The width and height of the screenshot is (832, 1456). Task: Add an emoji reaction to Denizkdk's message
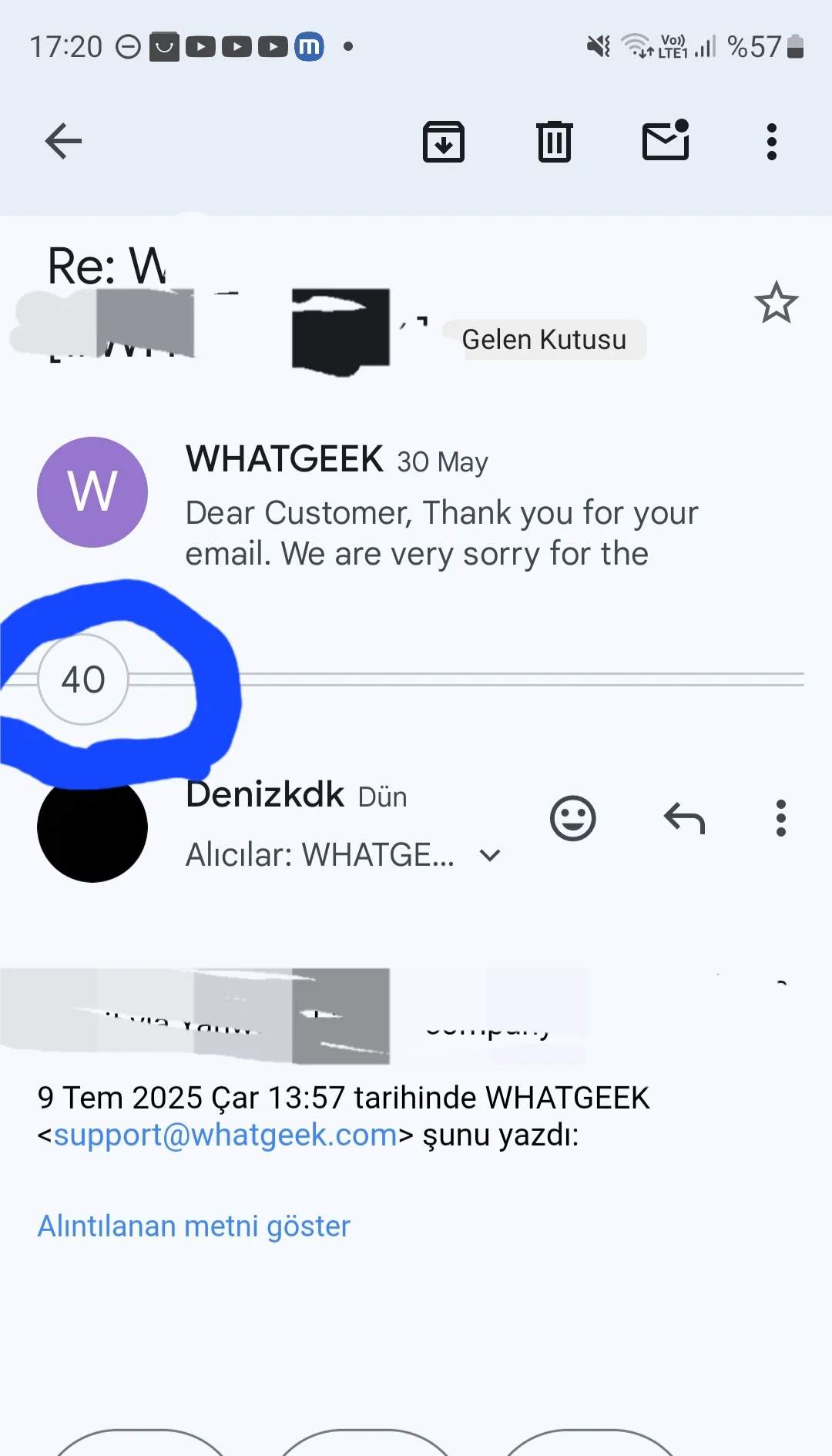point(573,818)
